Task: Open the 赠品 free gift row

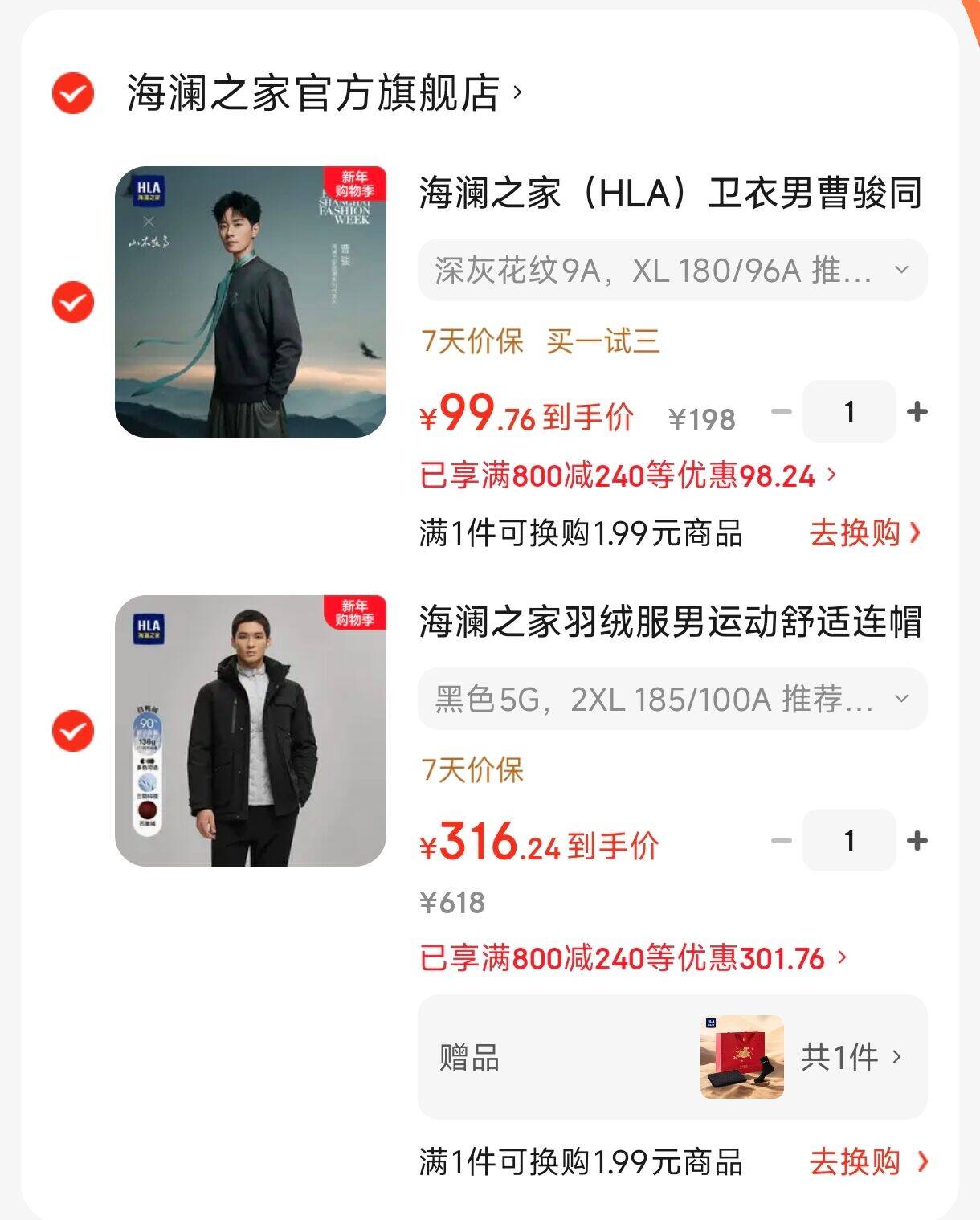Action: coord(672,1057)
